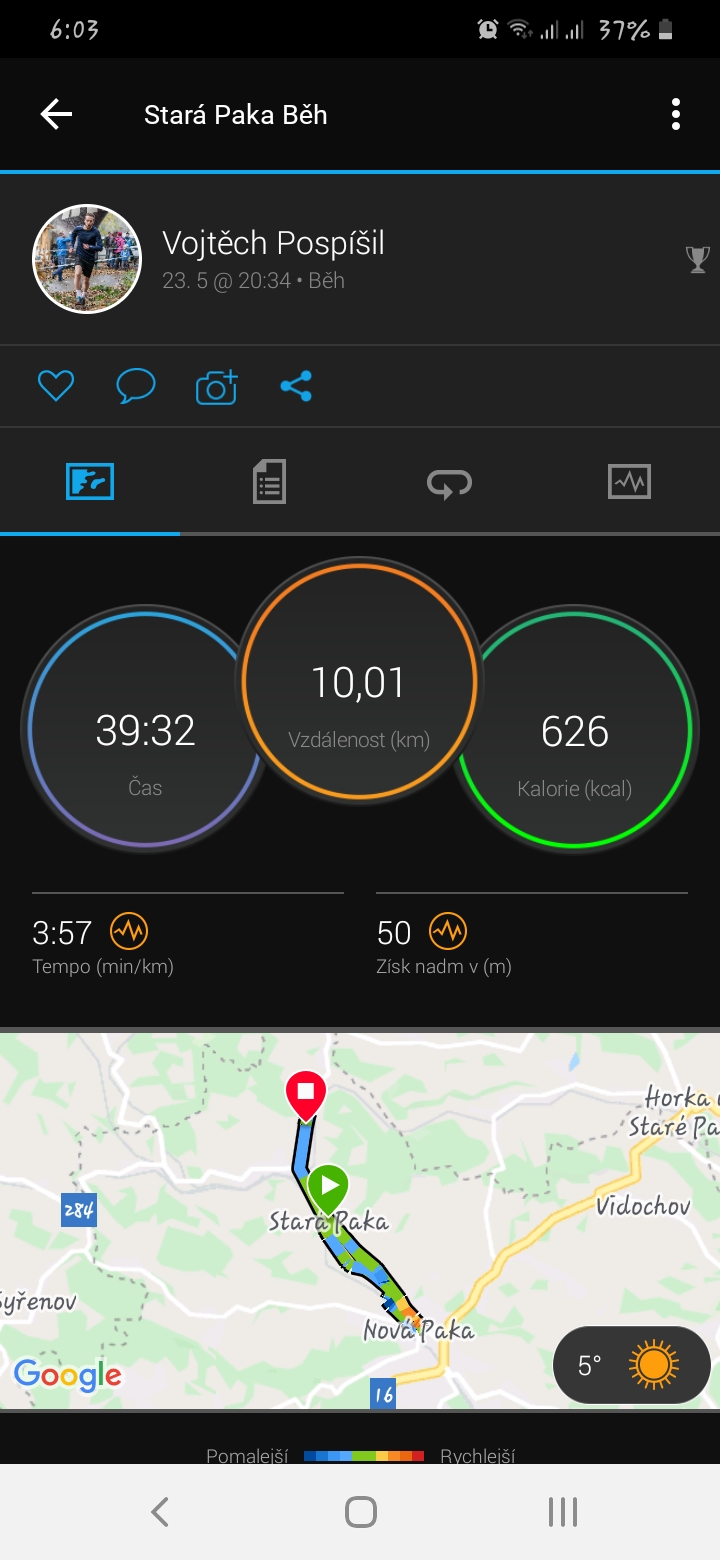Switch to the stats details tab
Screen dimensions: 720x1560
[x=269, y=482]
